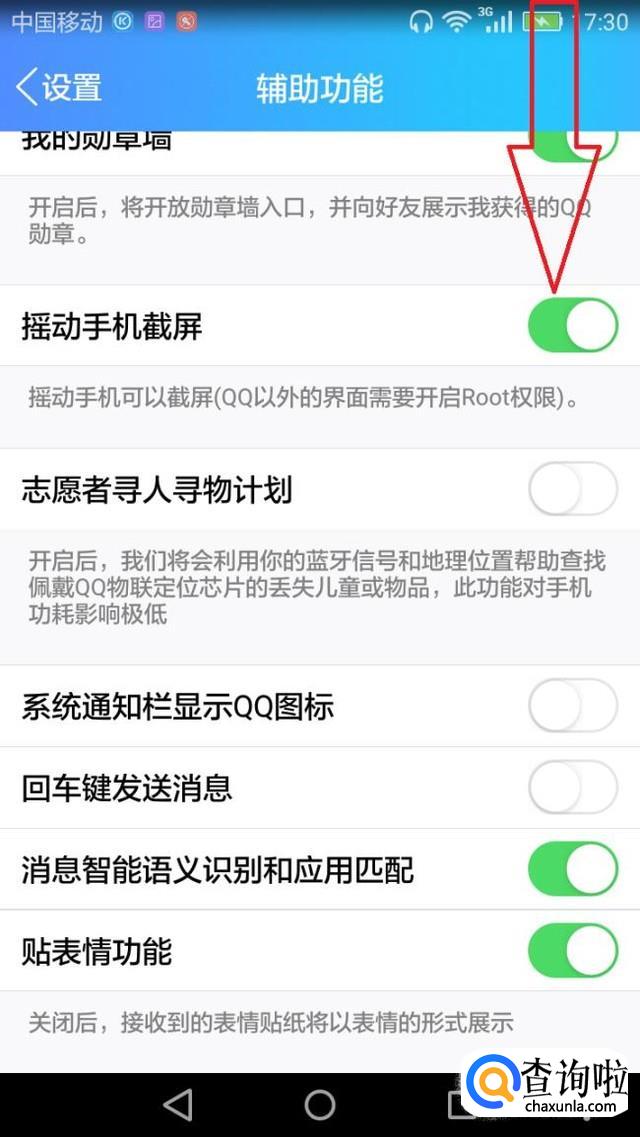Go back to 设置
Image resolution: width=640 pixels, height=1137 pixels.
point(60,88)
